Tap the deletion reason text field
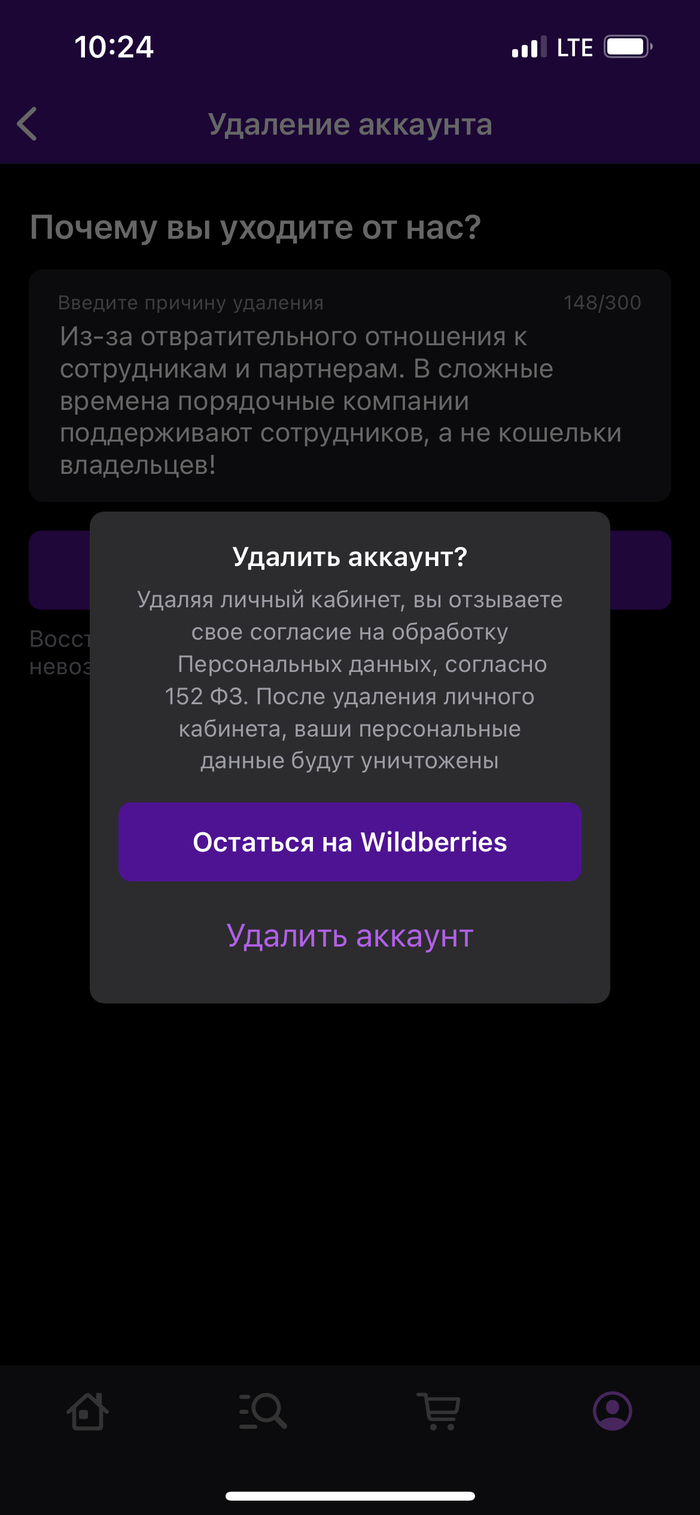This screenshot has width=700, height=1515. 350,400
